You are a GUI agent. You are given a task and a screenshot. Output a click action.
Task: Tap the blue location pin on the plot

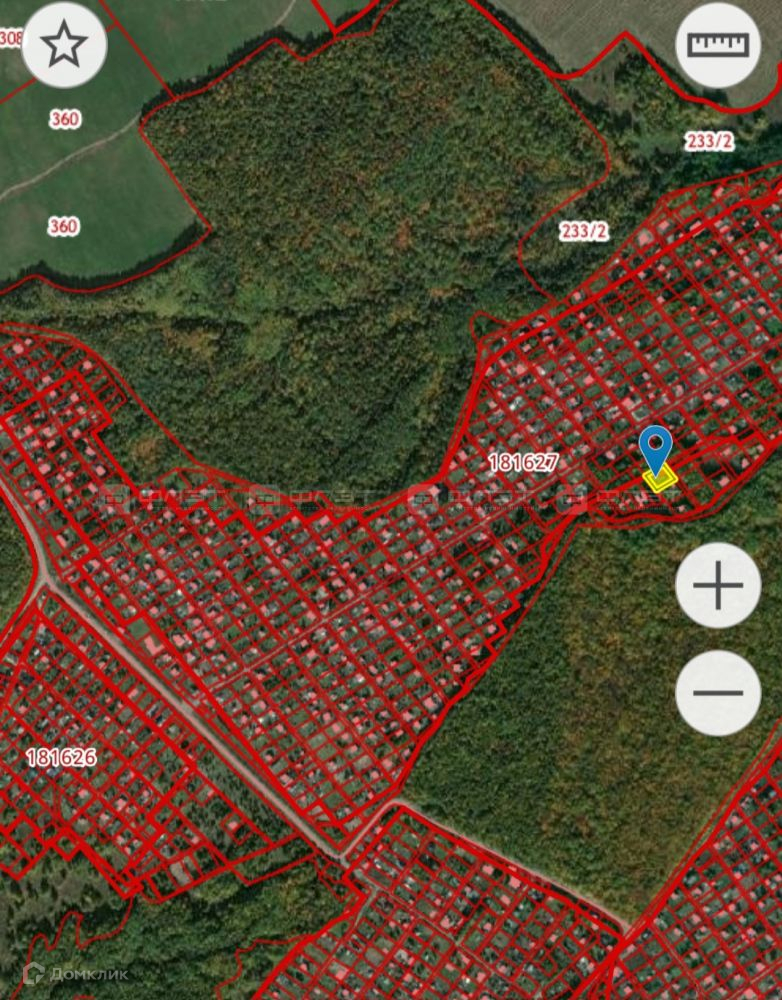click(x=656, y=450)
